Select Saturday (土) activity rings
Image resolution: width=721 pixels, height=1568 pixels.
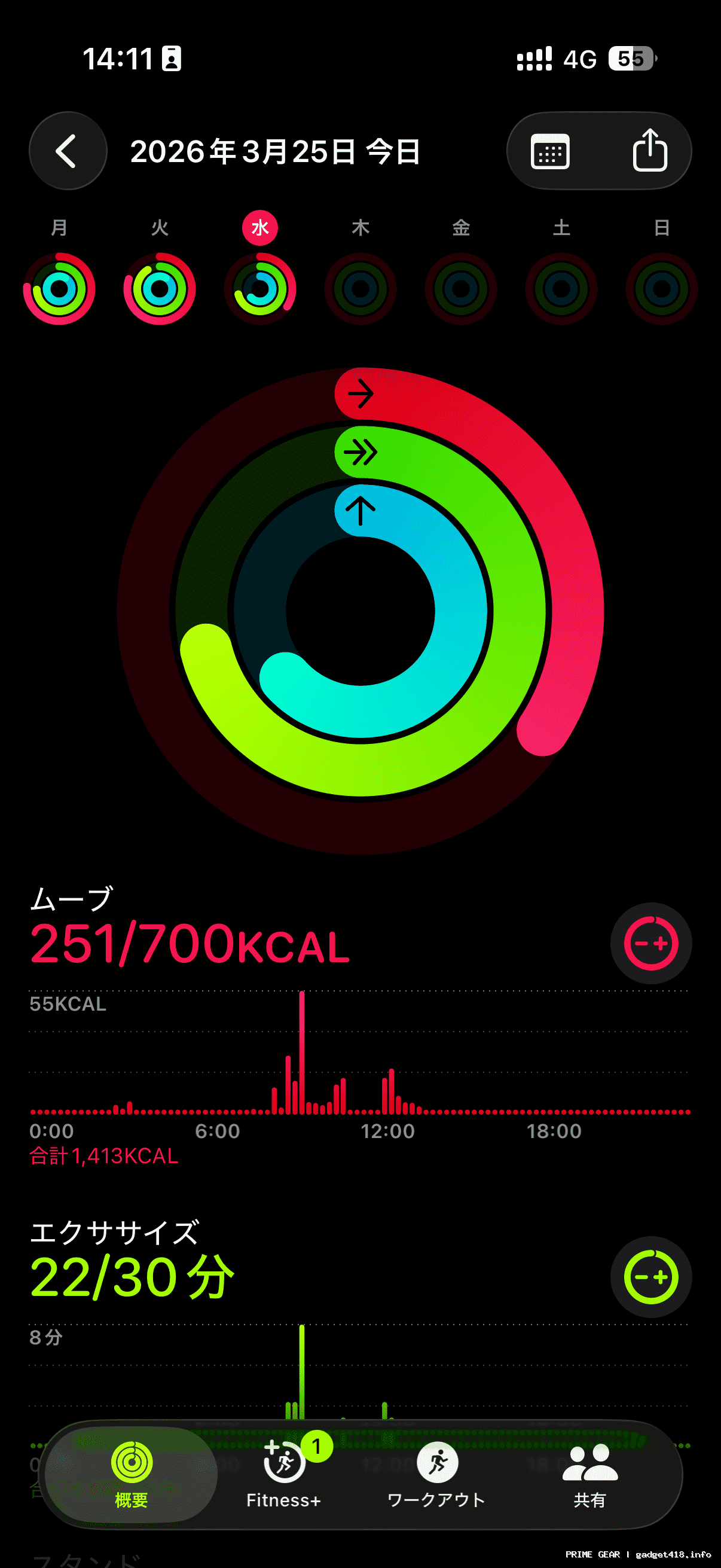[561, 288]
